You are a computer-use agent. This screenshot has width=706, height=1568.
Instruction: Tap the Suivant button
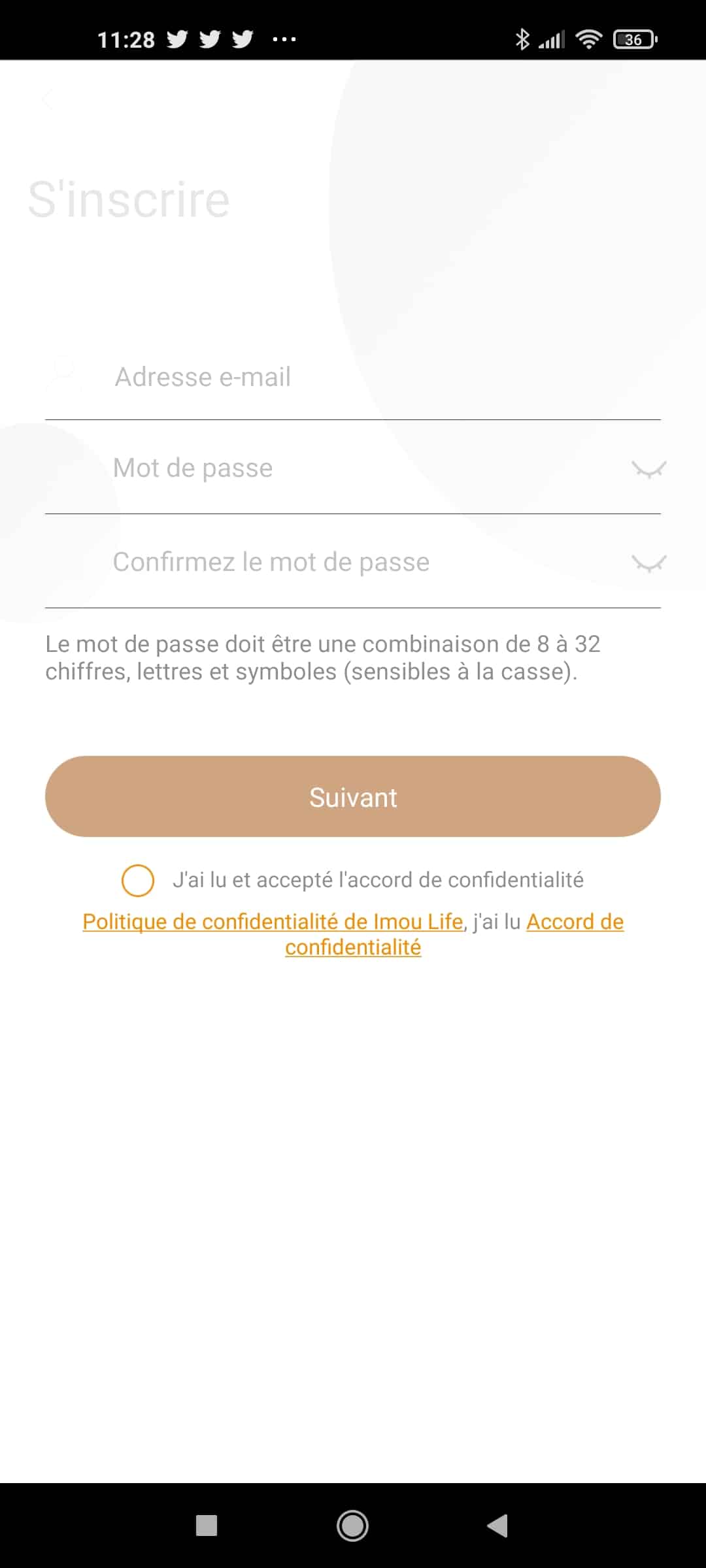point(353,796)
